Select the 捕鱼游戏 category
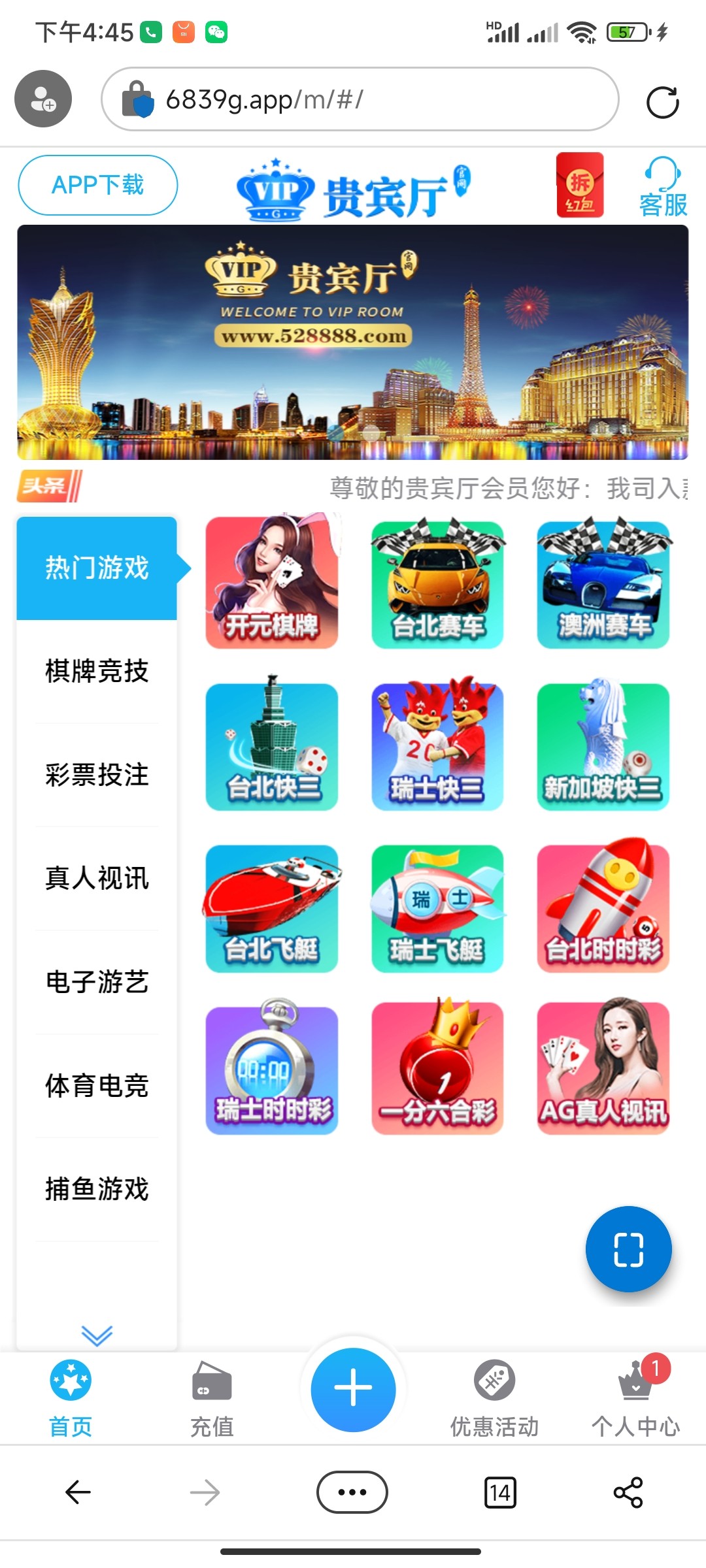This screenshot has width=706, height=1568. (x=97, y=1189)
